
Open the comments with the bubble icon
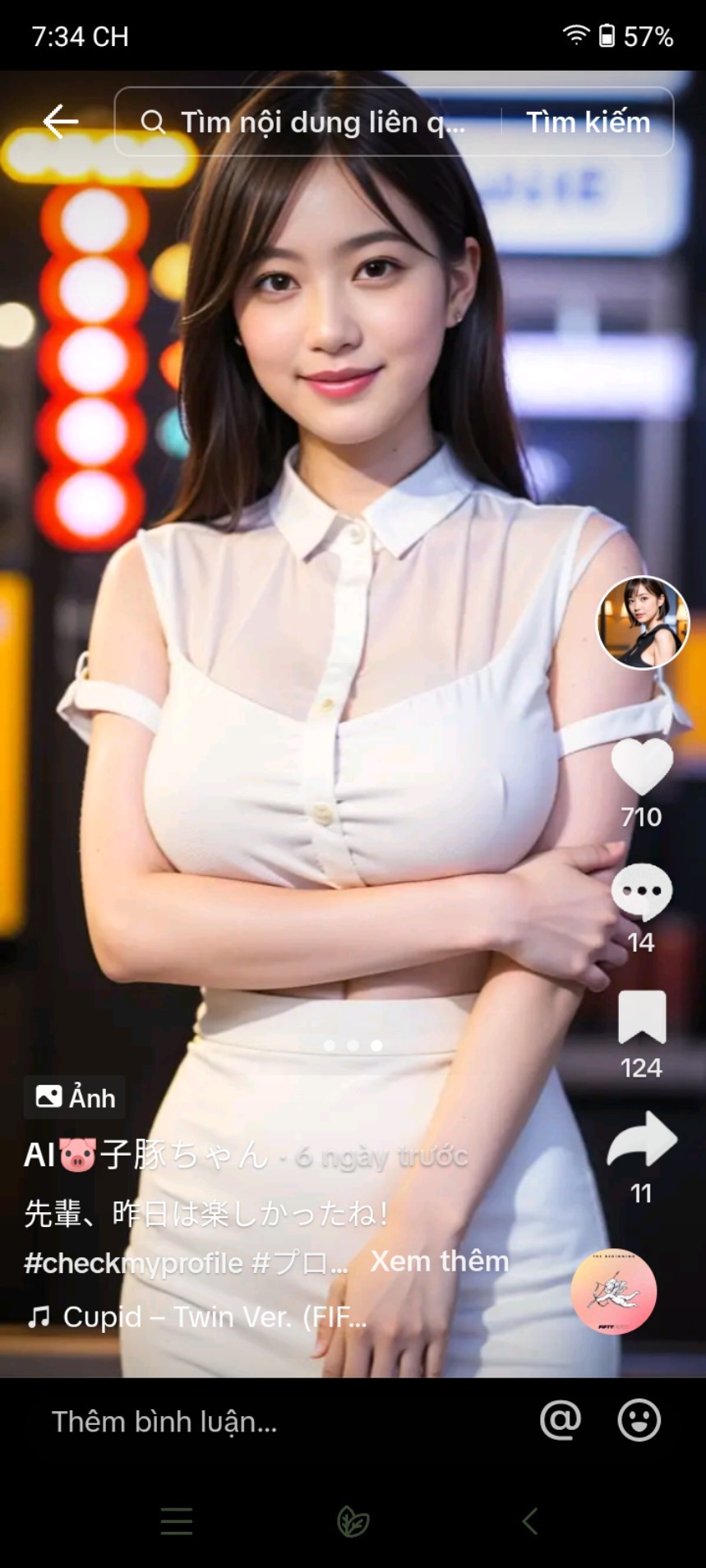[x=642, y=892]
